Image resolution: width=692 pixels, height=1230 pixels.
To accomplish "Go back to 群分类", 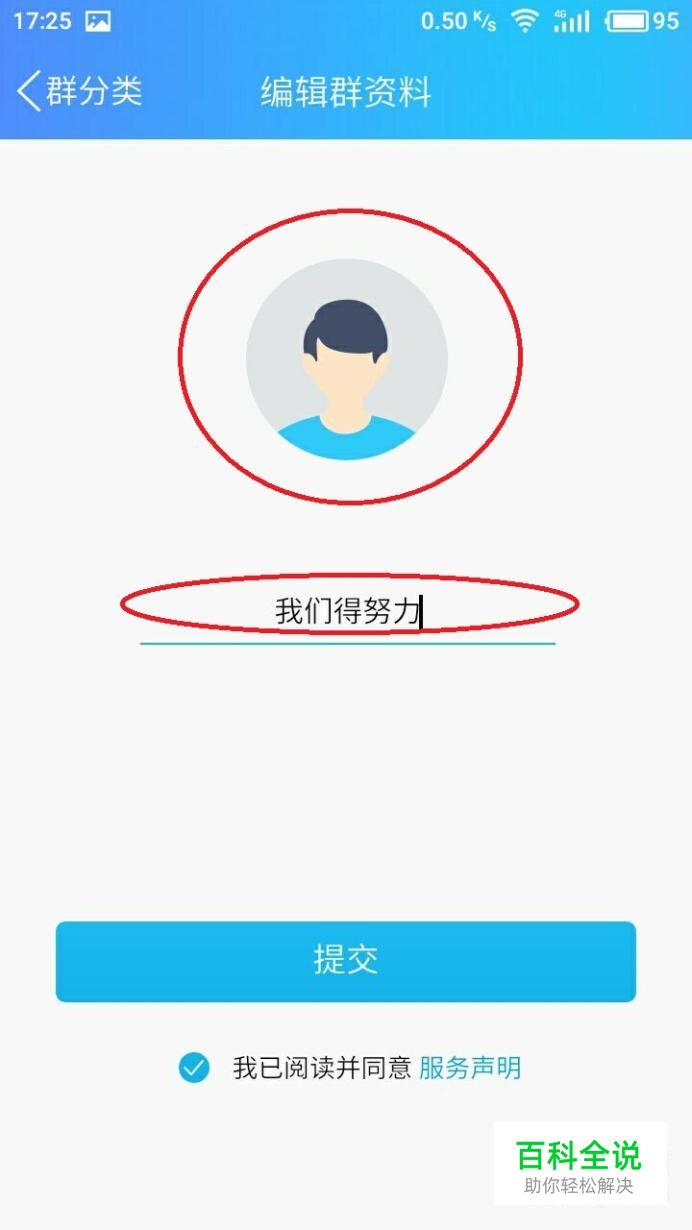I will click(80, 92).
